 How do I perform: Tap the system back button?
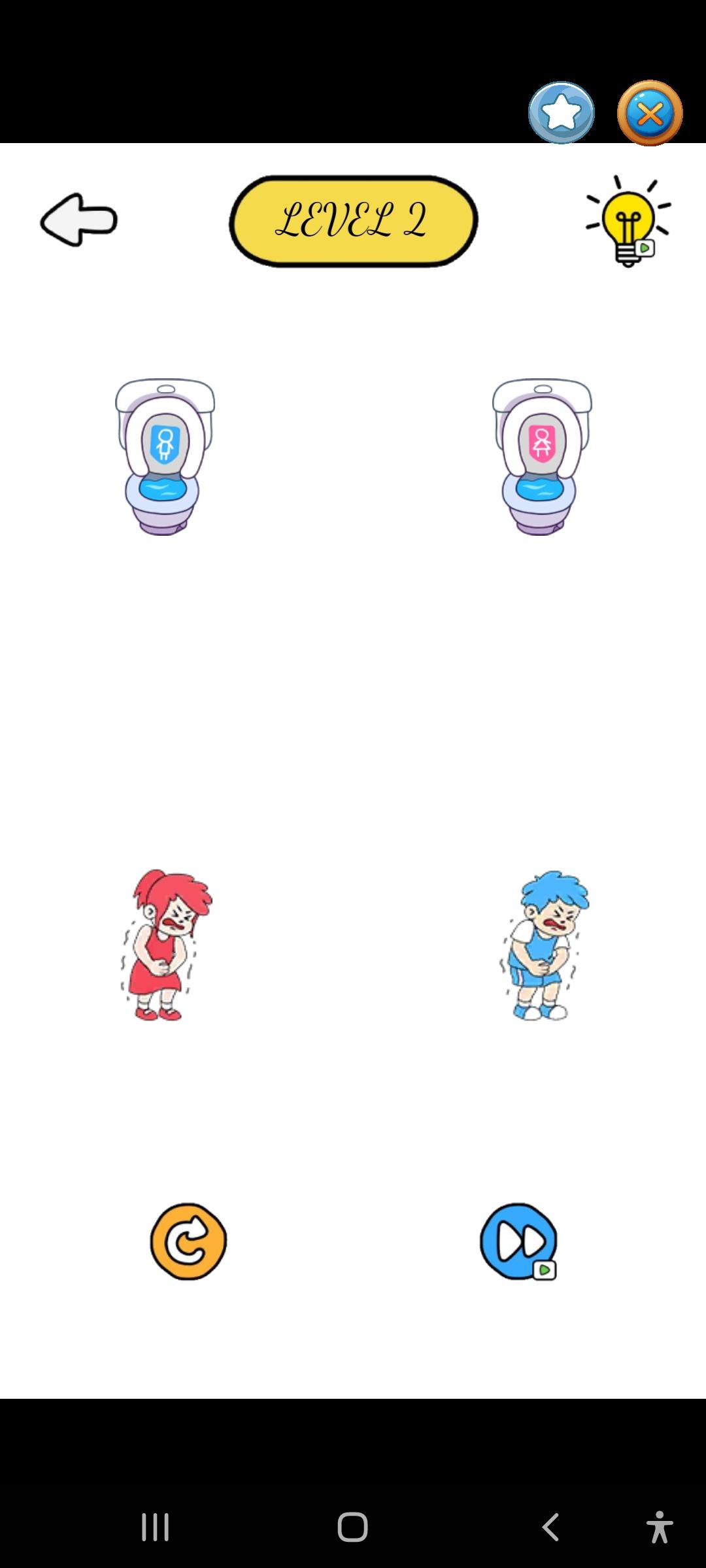point(550,1527)
